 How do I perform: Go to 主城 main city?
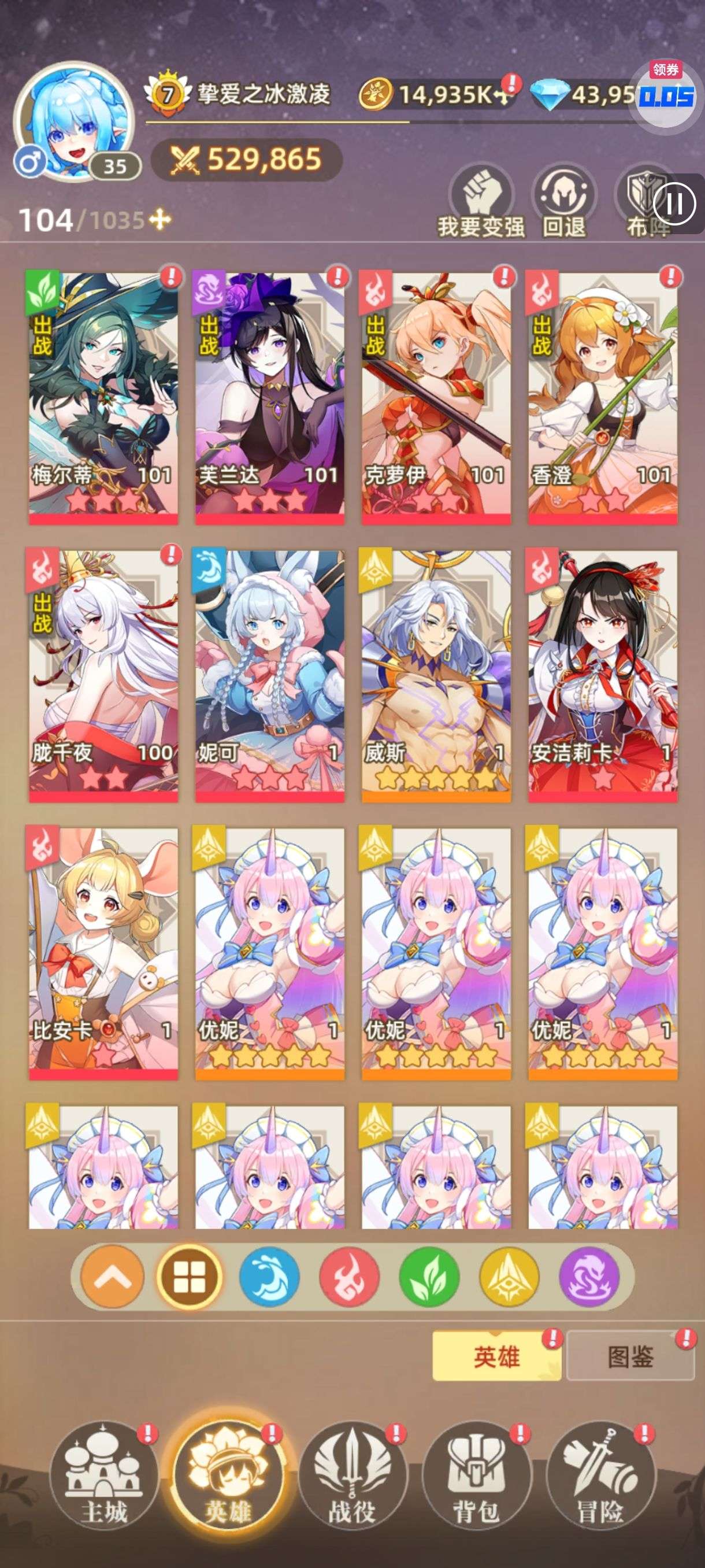coord(104,1475)
